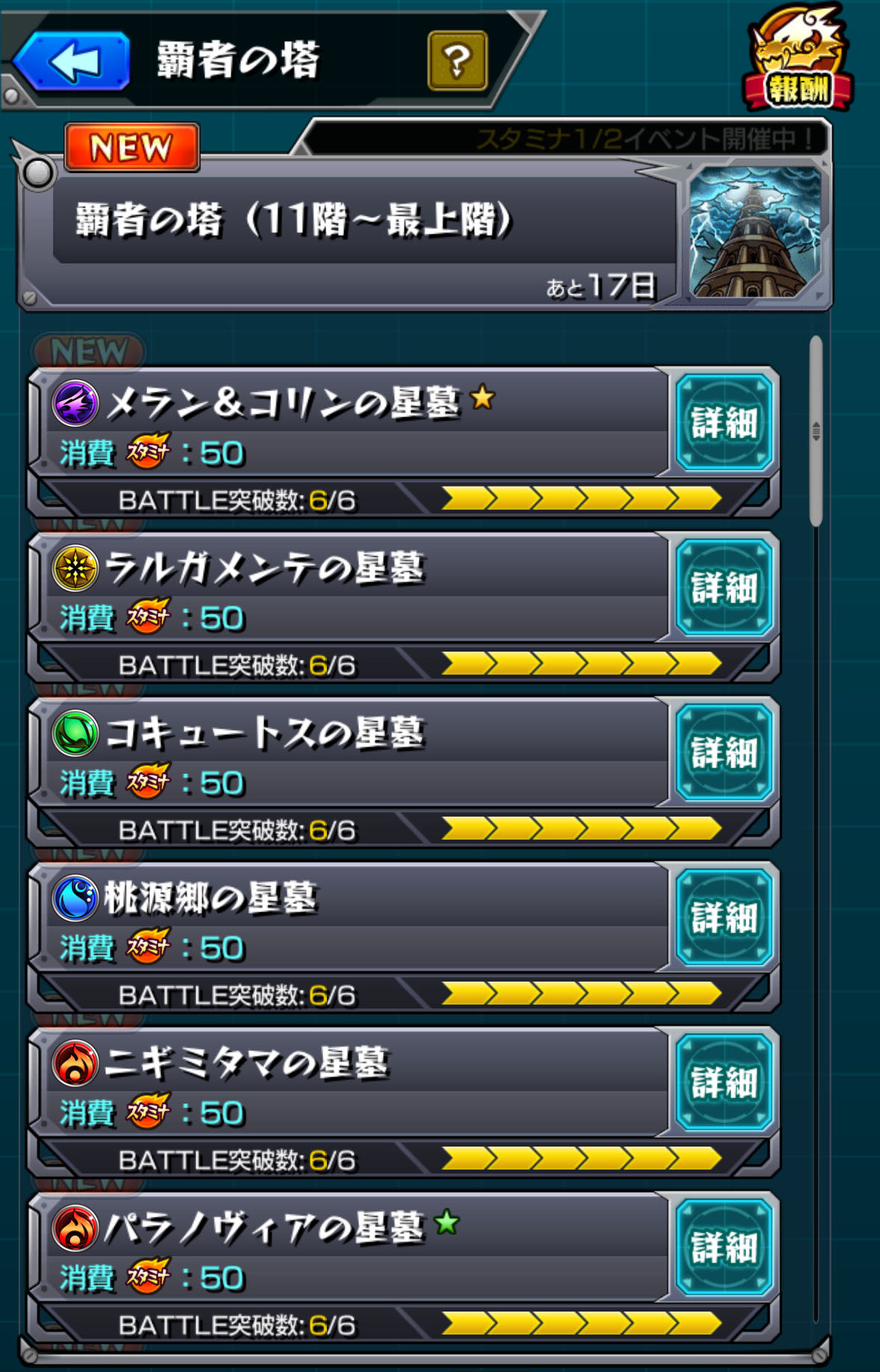View 詳細 for ニギミタマの星墓

[723, 1084]
